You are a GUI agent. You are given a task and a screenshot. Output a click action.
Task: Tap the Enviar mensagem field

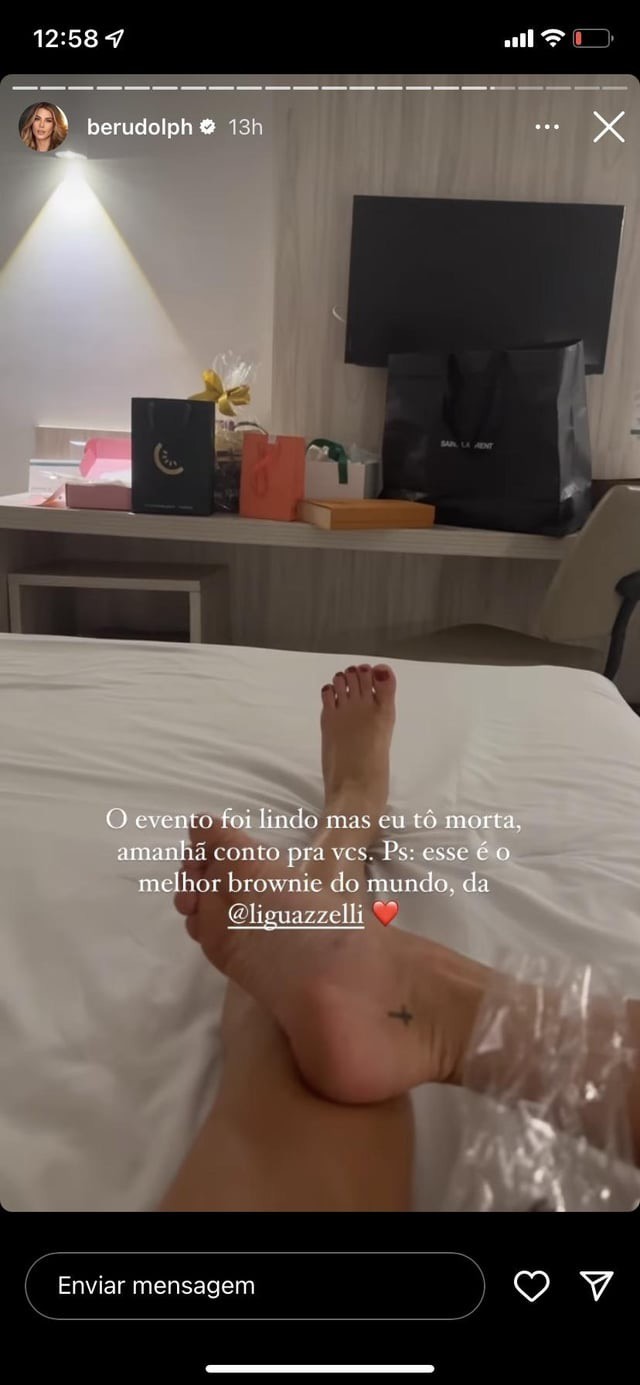pos(255,1286)
